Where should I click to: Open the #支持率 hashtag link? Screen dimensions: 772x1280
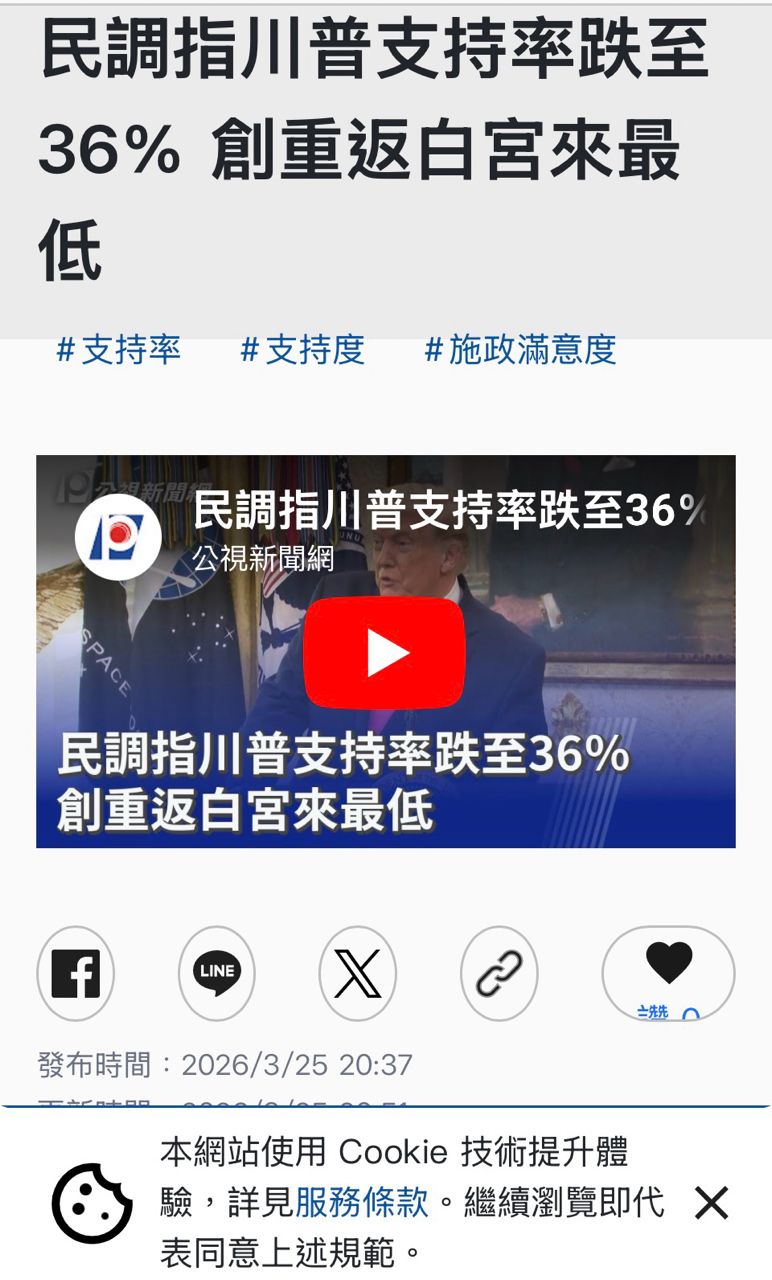pyautogui.click(x=118, y=350)
